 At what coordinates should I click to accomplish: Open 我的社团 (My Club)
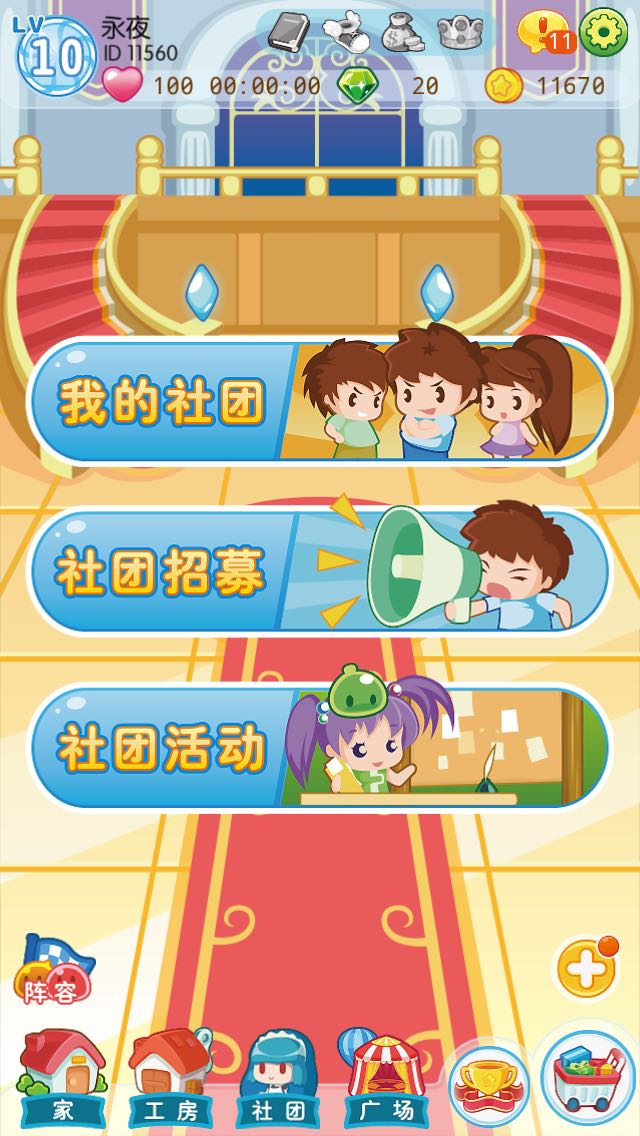point(319,401)
